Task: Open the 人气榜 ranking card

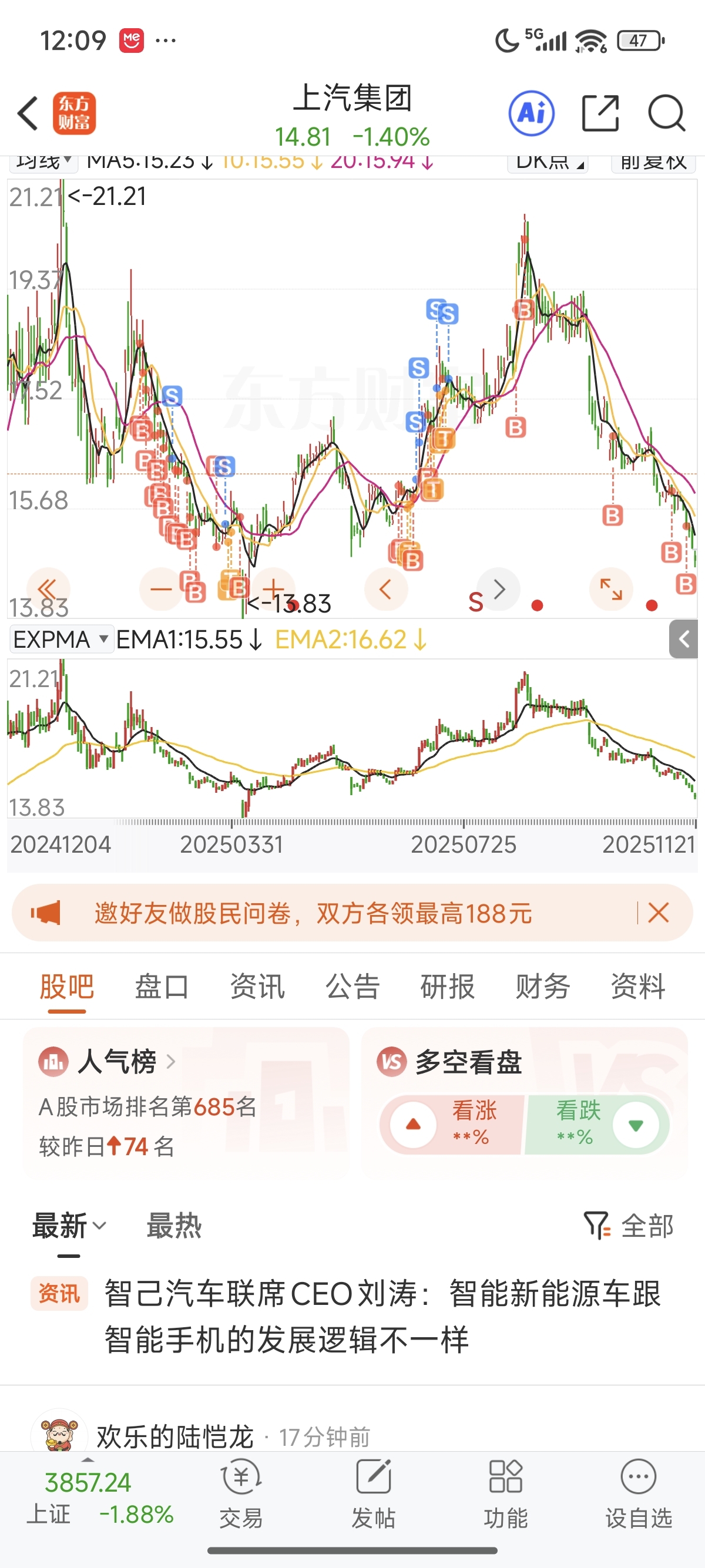Action: point(186,1102)
